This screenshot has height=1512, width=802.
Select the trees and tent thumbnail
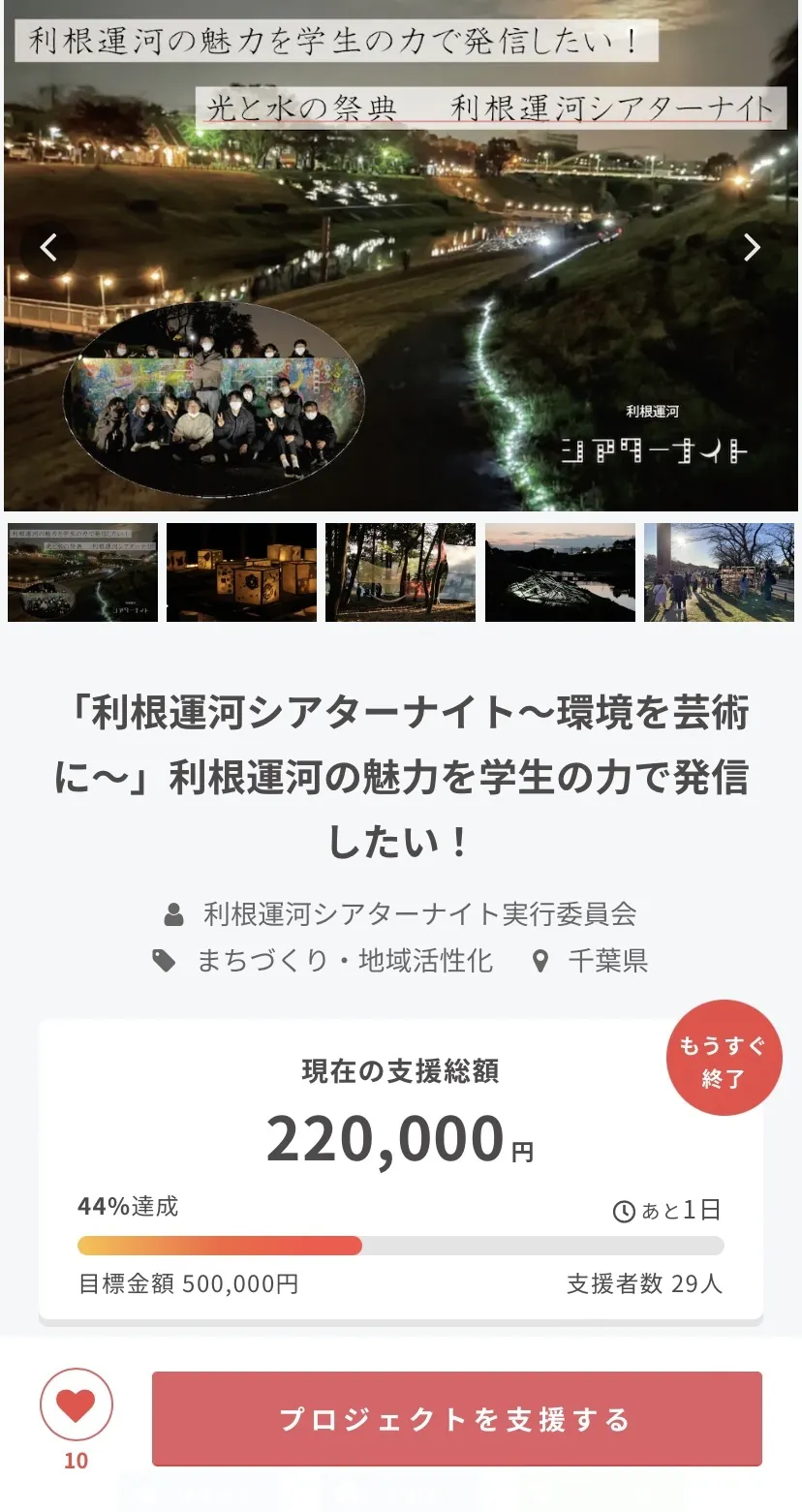pos(400,572)
